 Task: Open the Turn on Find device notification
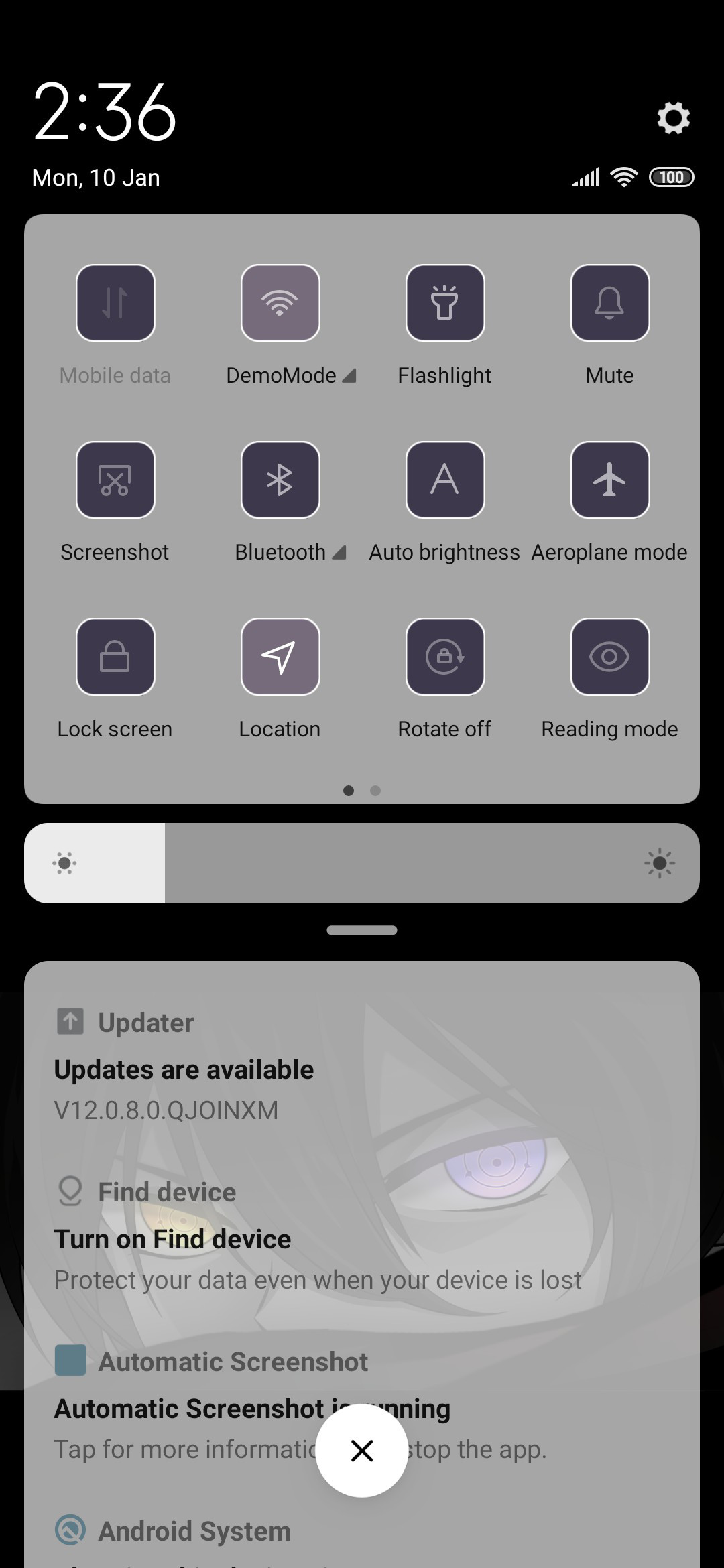362,1235
